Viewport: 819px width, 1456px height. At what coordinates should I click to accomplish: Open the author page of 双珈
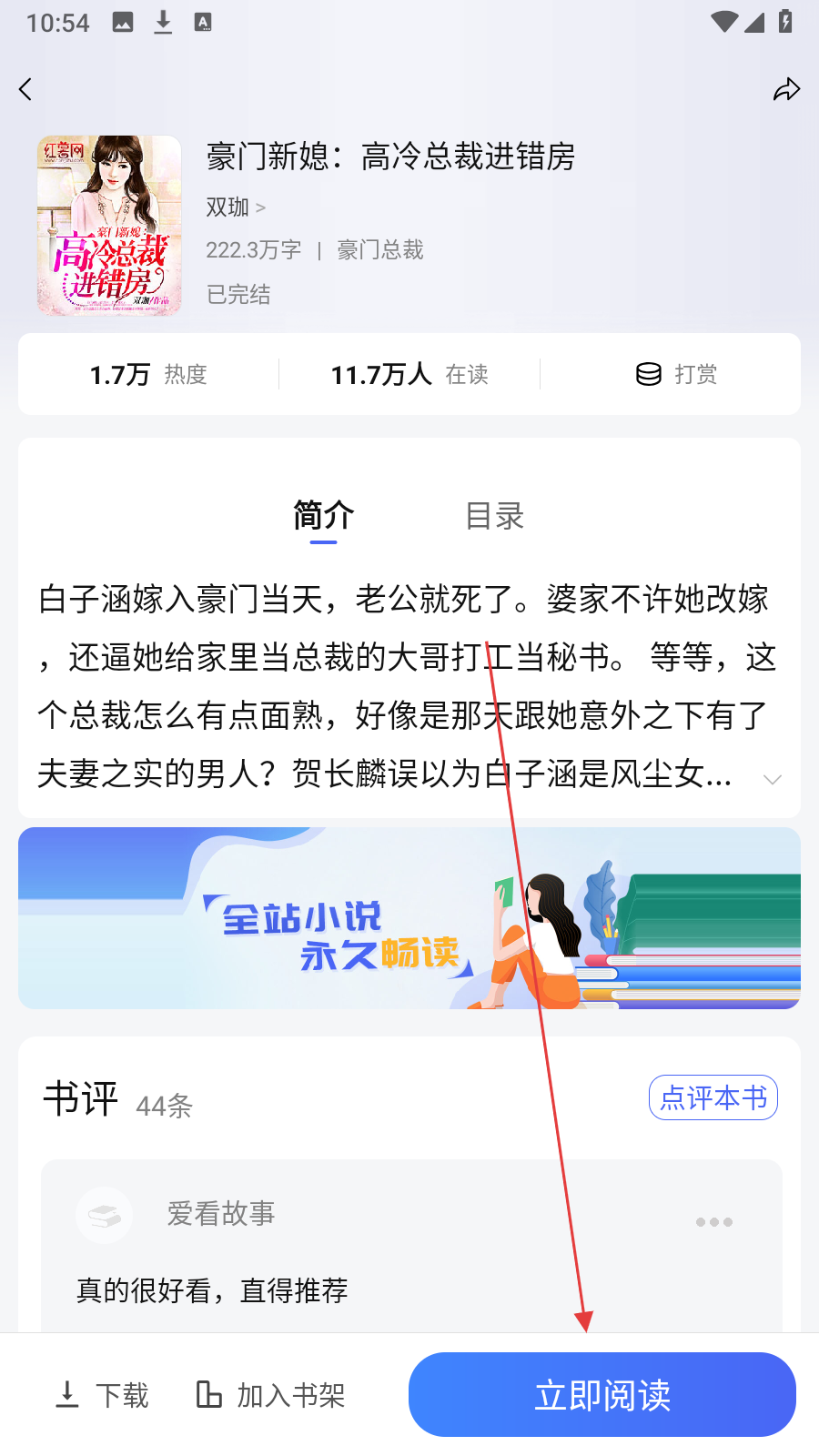tap(235, 207)
